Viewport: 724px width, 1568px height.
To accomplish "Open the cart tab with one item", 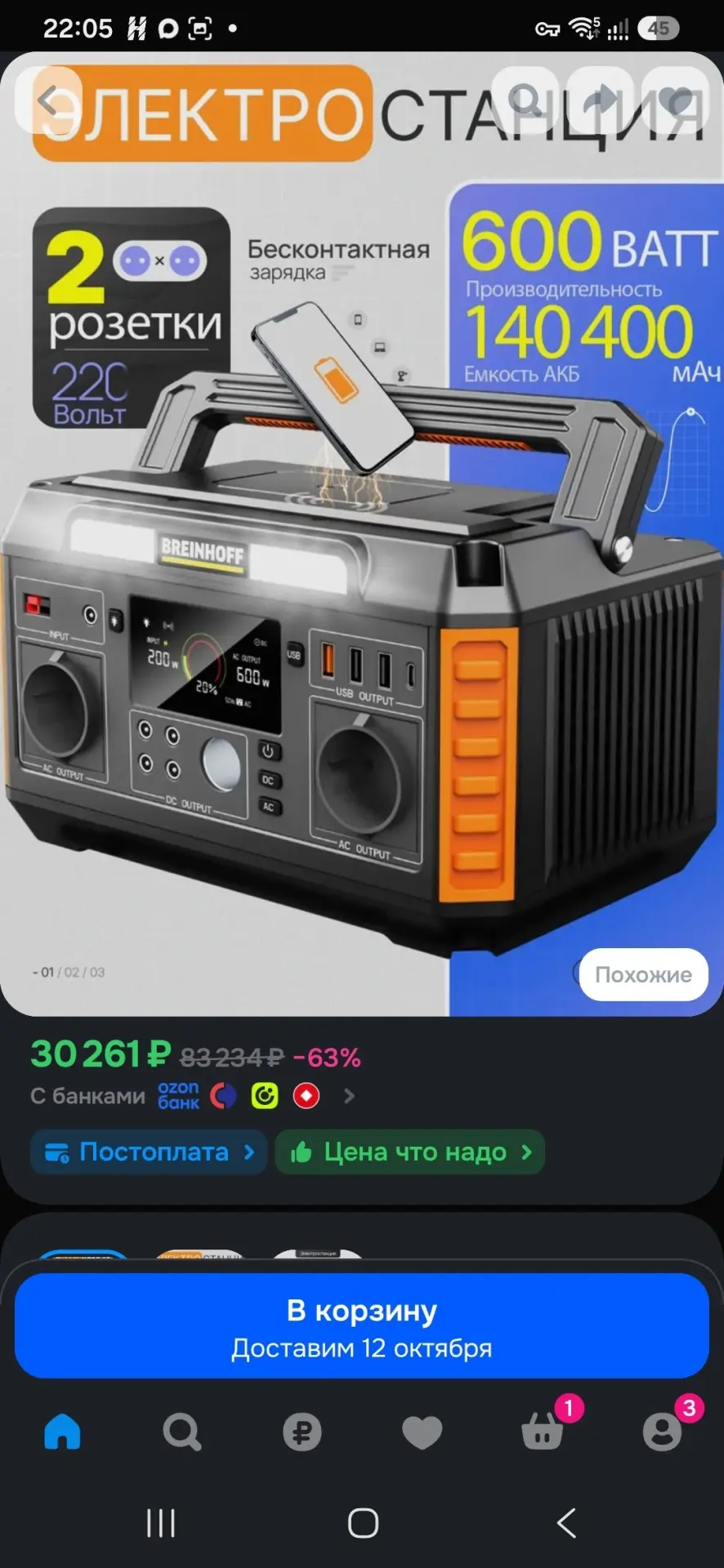I will click(x=543, y=1432).
